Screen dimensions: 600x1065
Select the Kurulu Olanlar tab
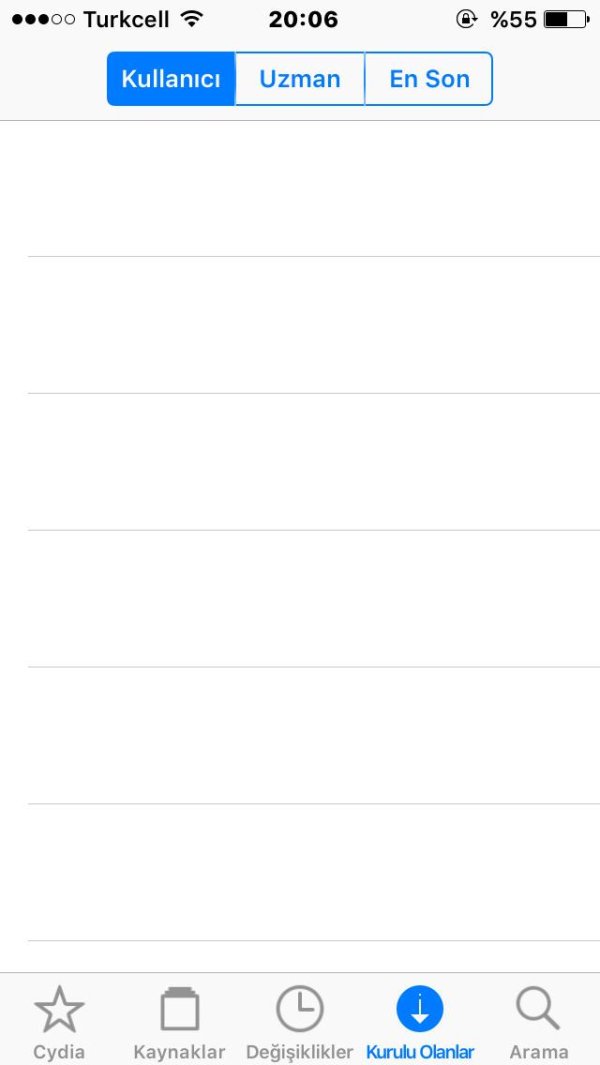click(420, 1021)
